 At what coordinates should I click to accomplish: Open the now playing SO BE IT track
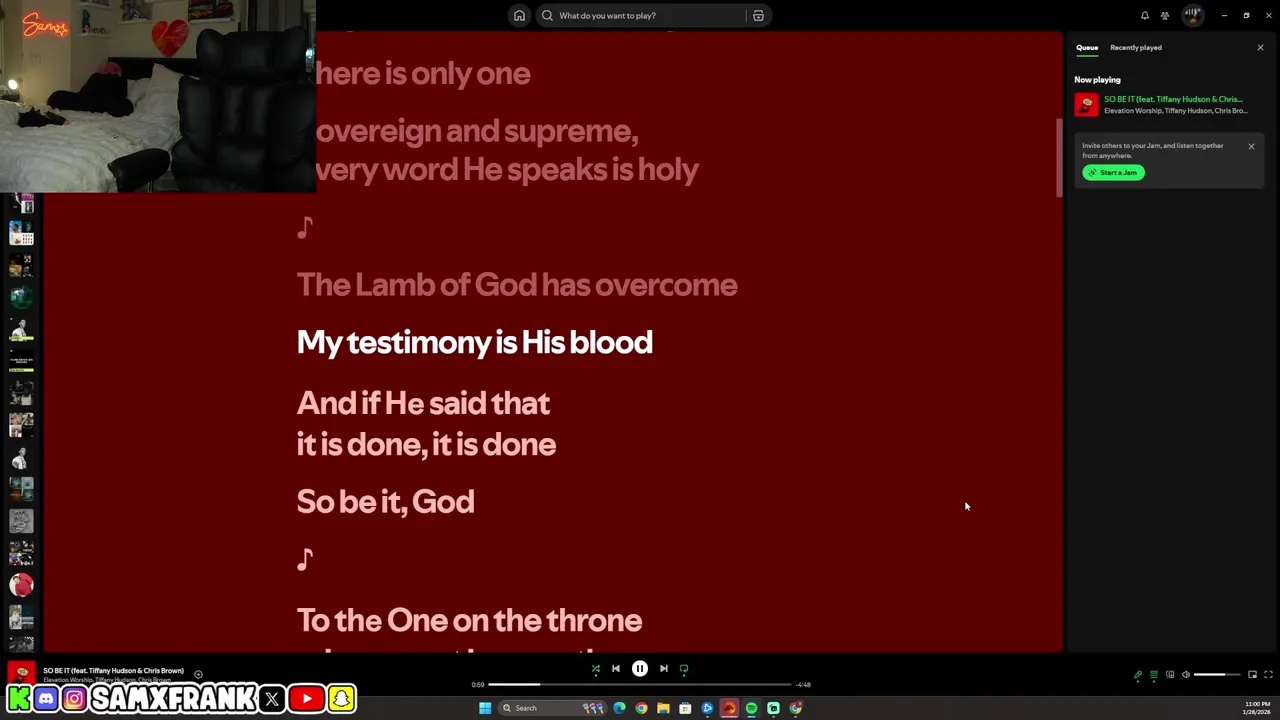point(1172,99)
